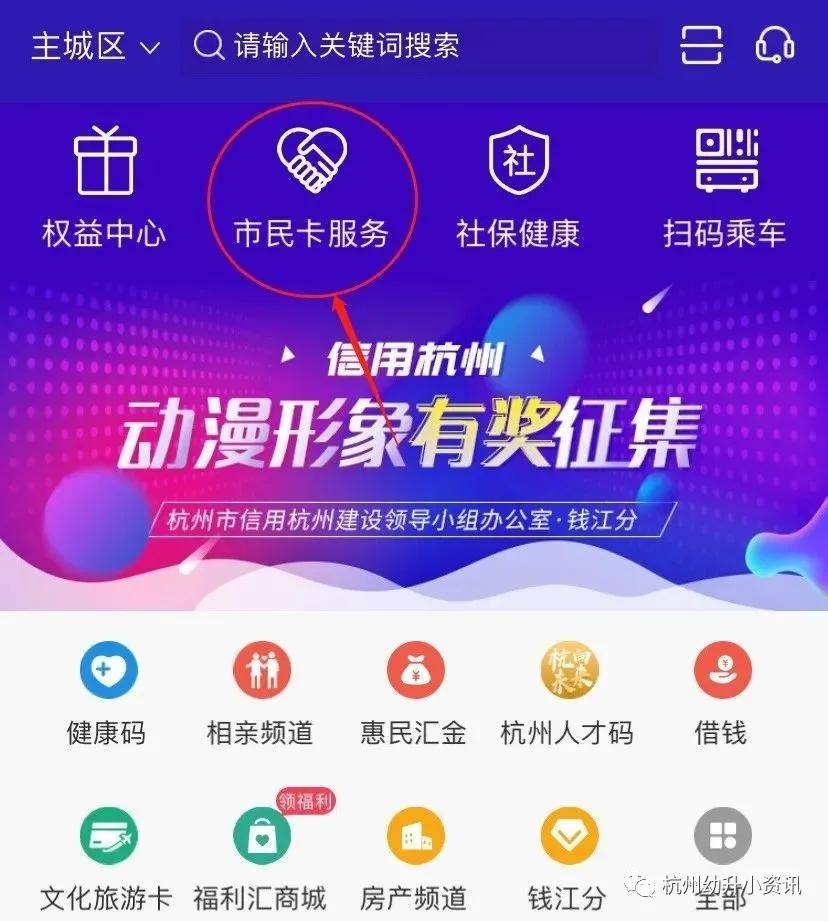This screenshot has width=828, height=921.
Task: Open 相亲频道
Action: (260, 692)
